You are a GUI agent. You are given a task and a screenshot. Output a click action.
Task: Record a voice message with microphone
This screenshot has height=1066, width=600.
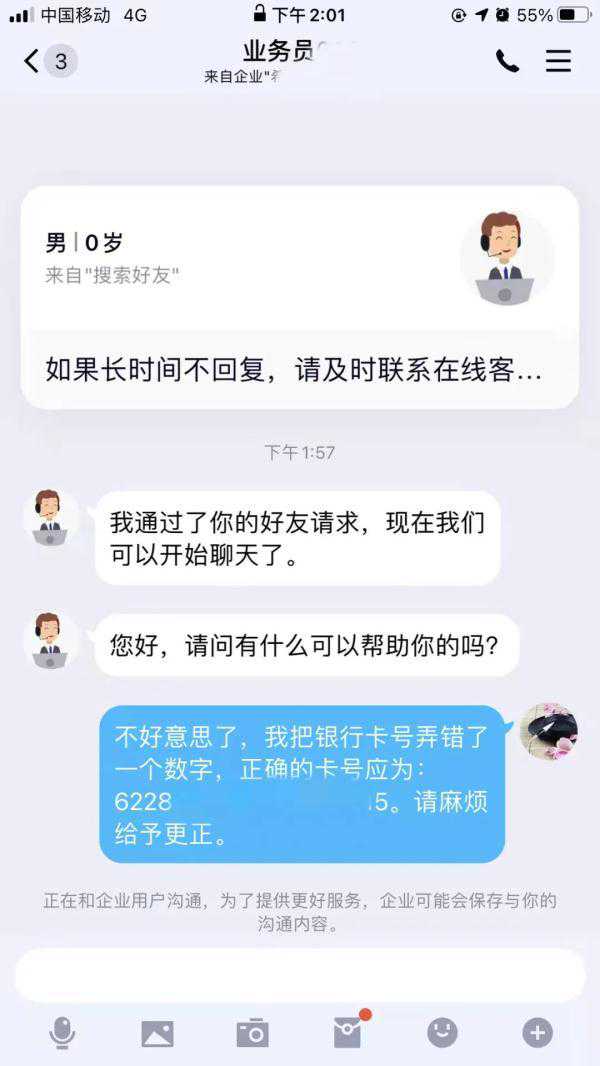pyautogui.click(x=62, y=1032)
